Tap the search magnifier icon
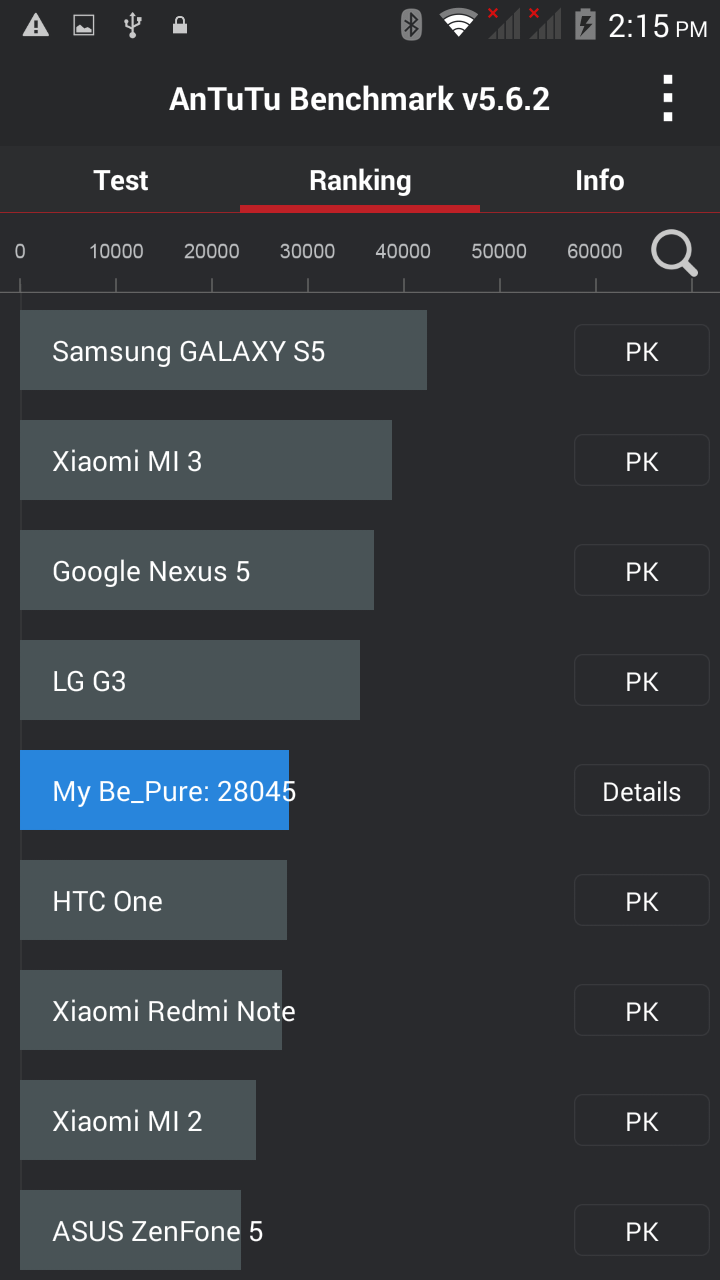Viewport: 720px width, 1280px height. [674, 253]
